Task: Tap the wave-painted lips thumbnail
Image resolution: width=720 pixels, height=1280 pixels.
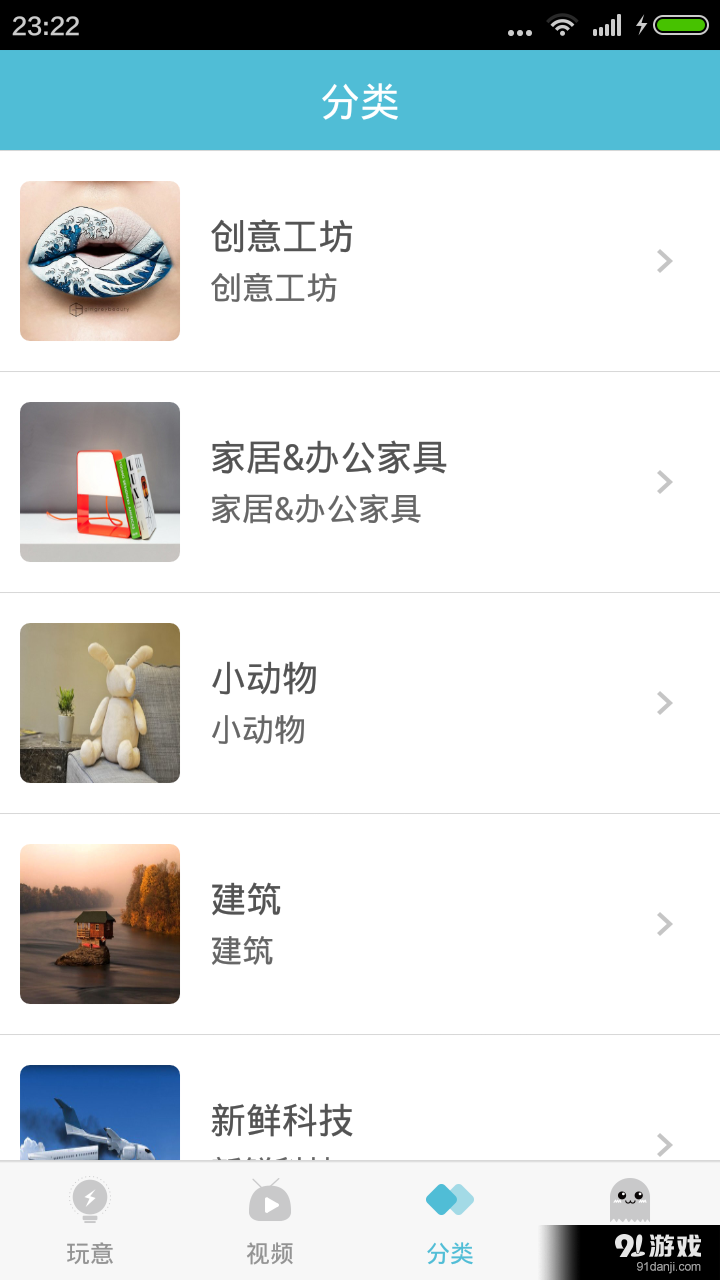Action: [x=99, y=261]
